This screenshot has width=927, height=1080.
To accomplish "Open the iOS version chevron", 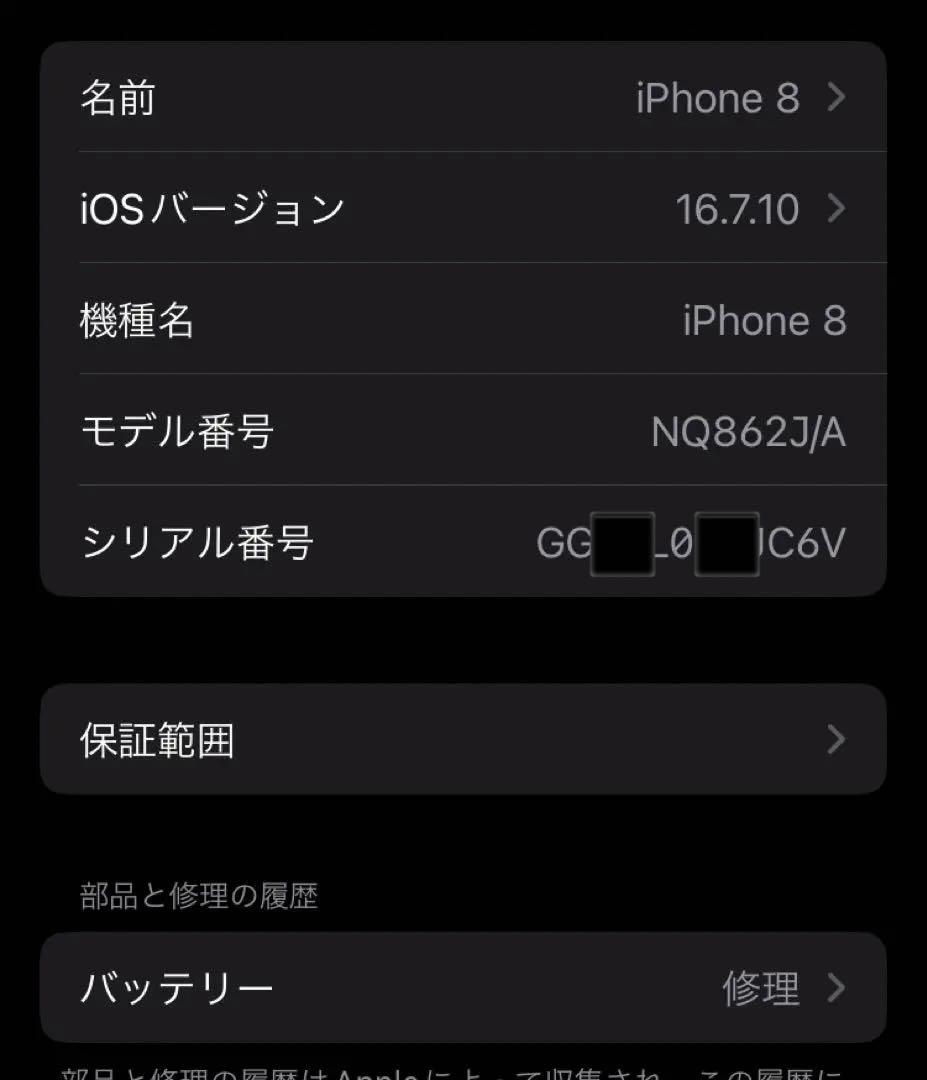I will (x=836, y=209).
